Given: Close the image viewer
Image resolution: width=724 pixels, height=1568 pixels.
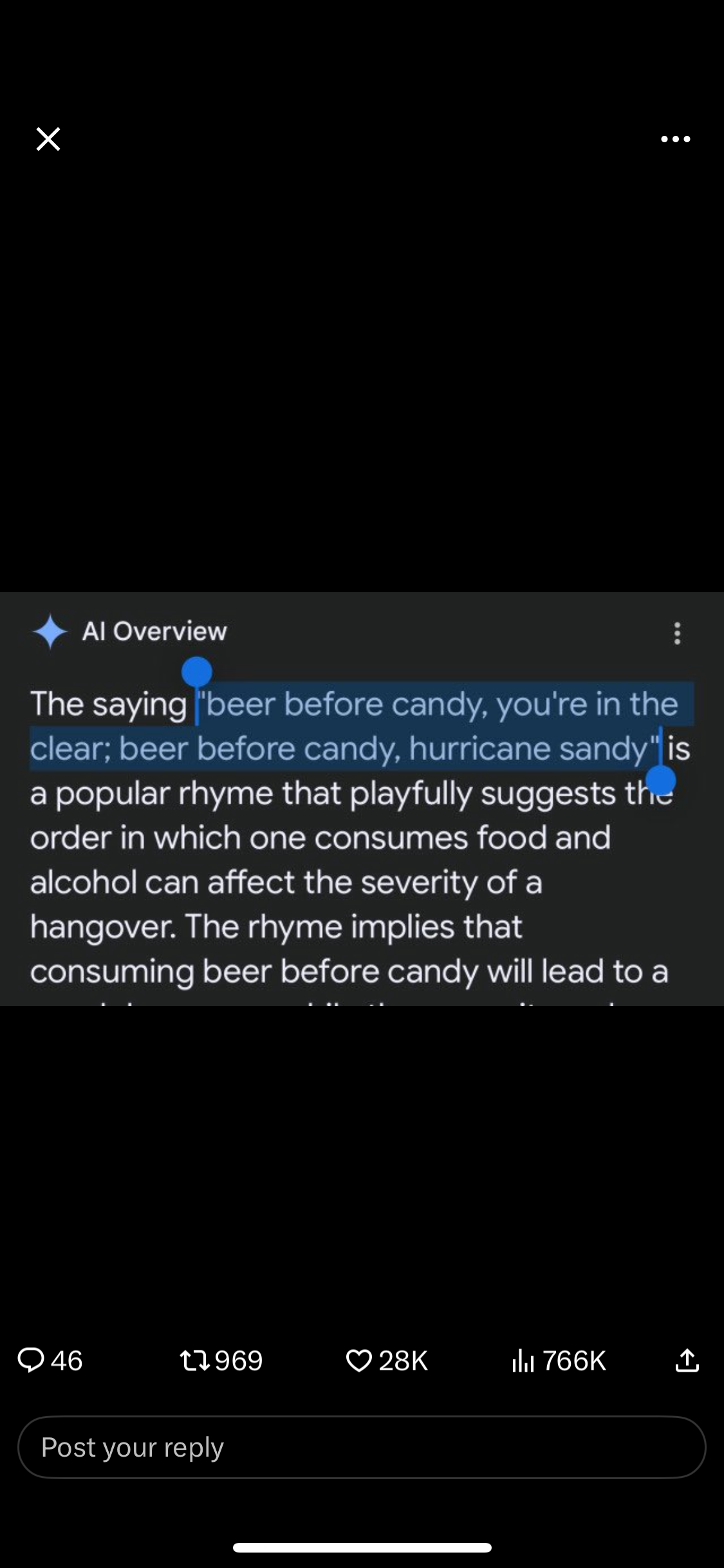Looking at the screenshot, I should (x=48, y=138).
